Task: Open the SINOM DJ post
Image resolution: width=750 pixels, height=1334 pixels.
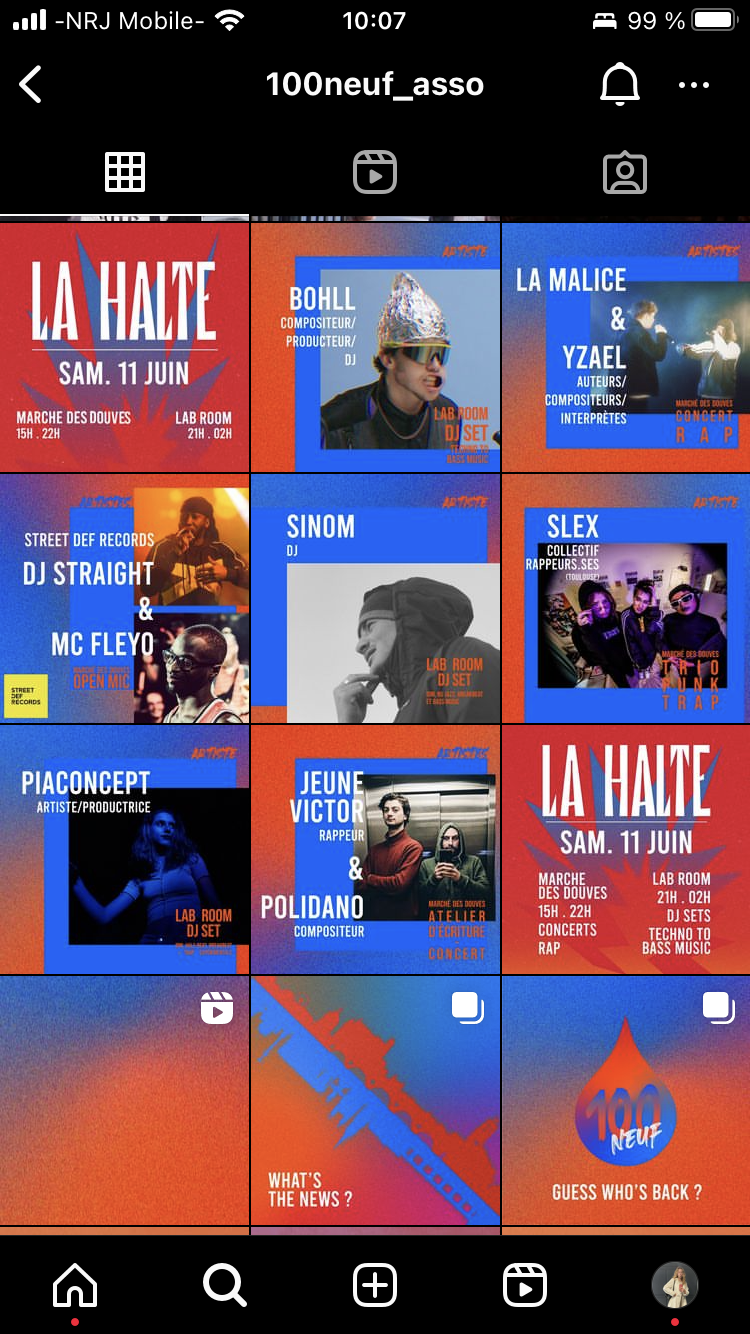Action: 375,598
